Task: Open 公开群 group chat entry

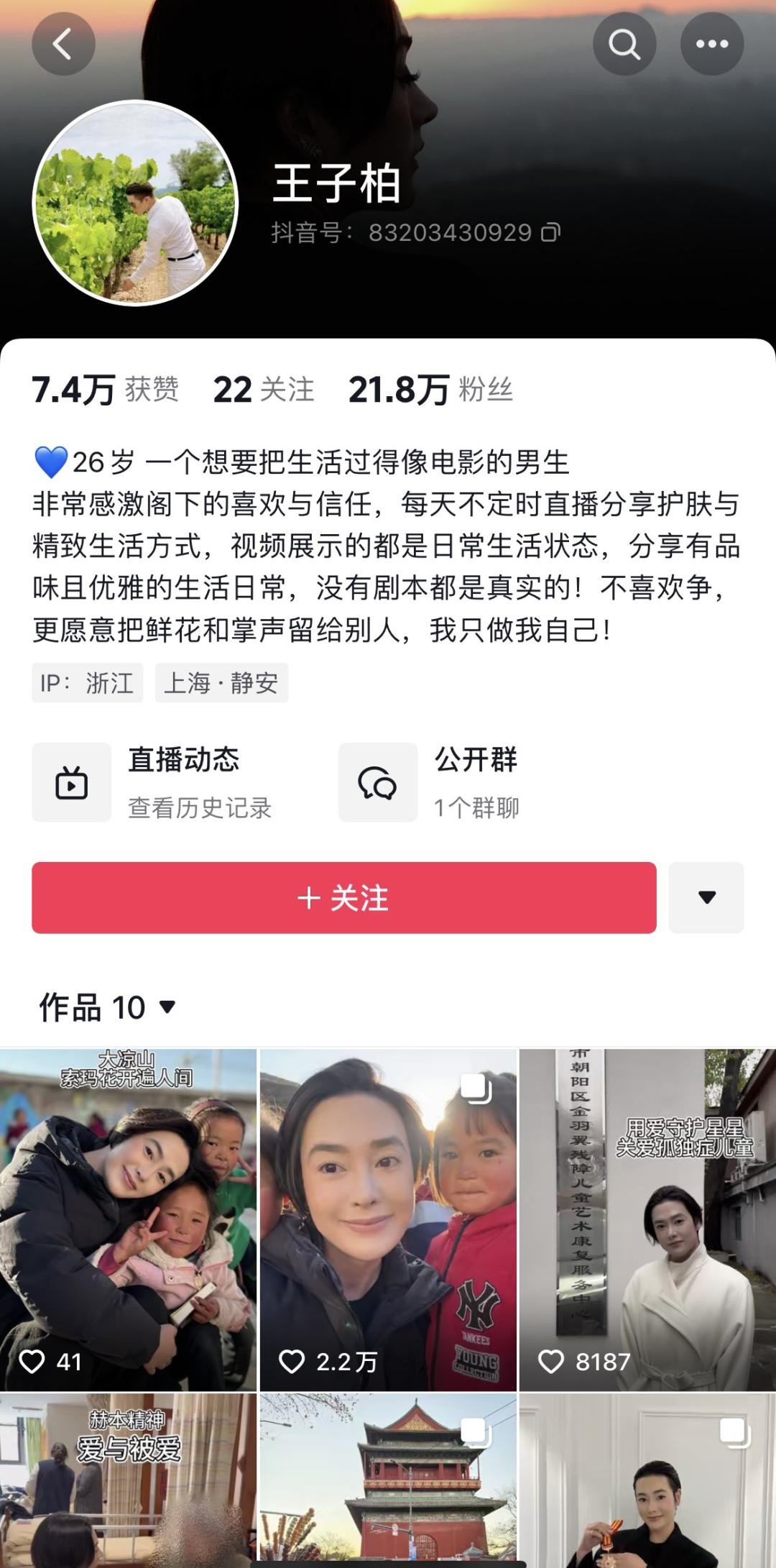Action: tap(431, 782)
